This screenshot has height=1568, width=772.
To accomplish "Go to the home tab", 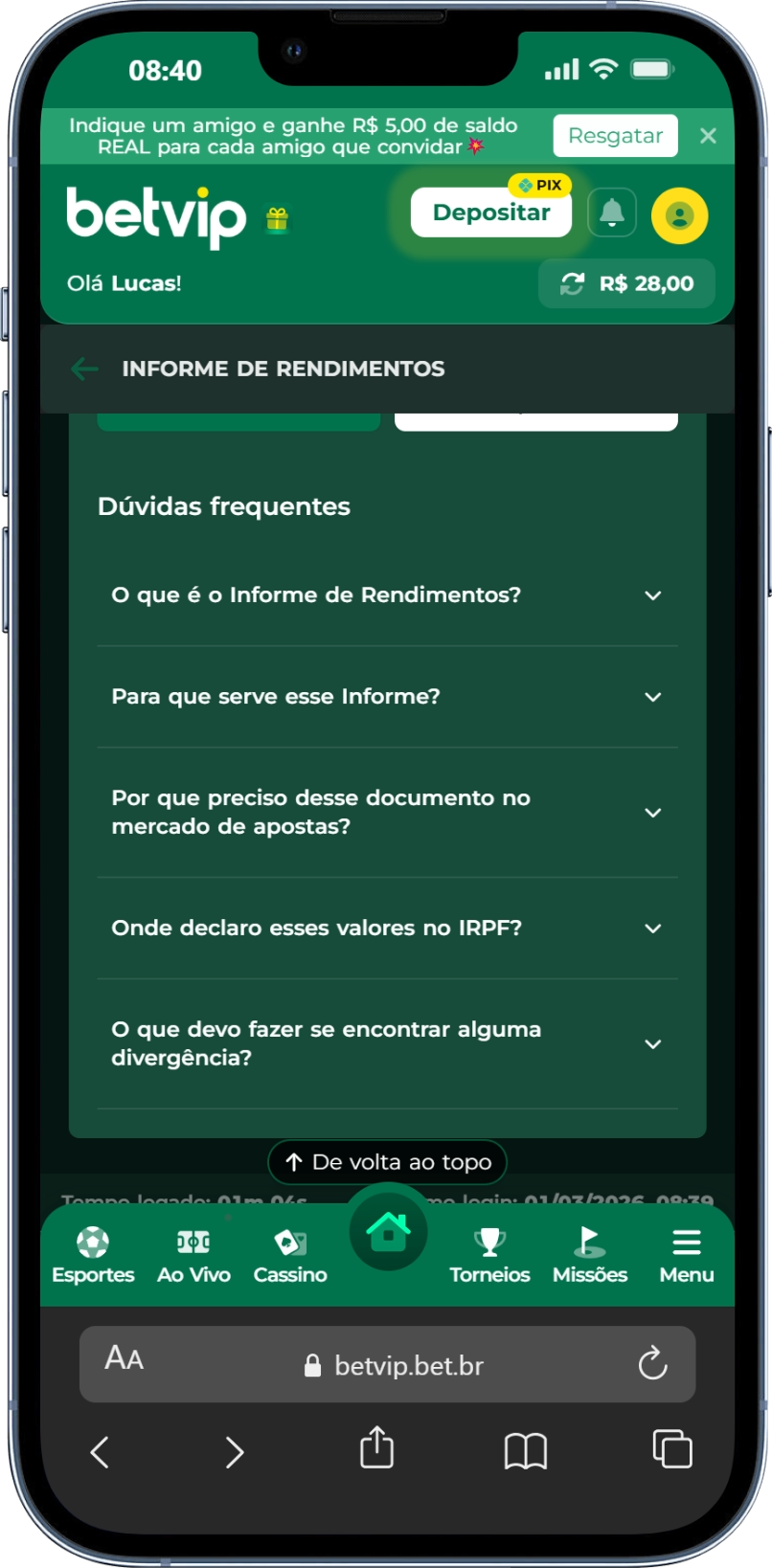I will tap(388, 1231).
